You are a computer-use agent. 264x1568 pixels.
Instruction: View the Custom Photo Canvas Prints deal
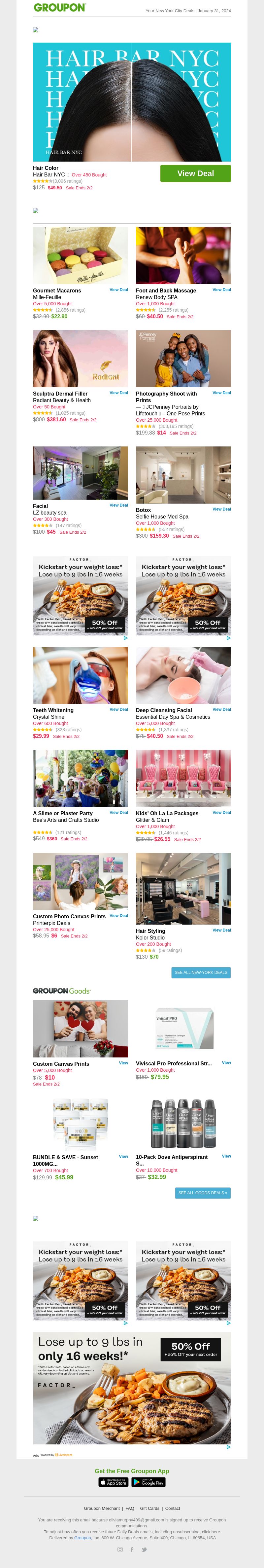tap(118, 915)
